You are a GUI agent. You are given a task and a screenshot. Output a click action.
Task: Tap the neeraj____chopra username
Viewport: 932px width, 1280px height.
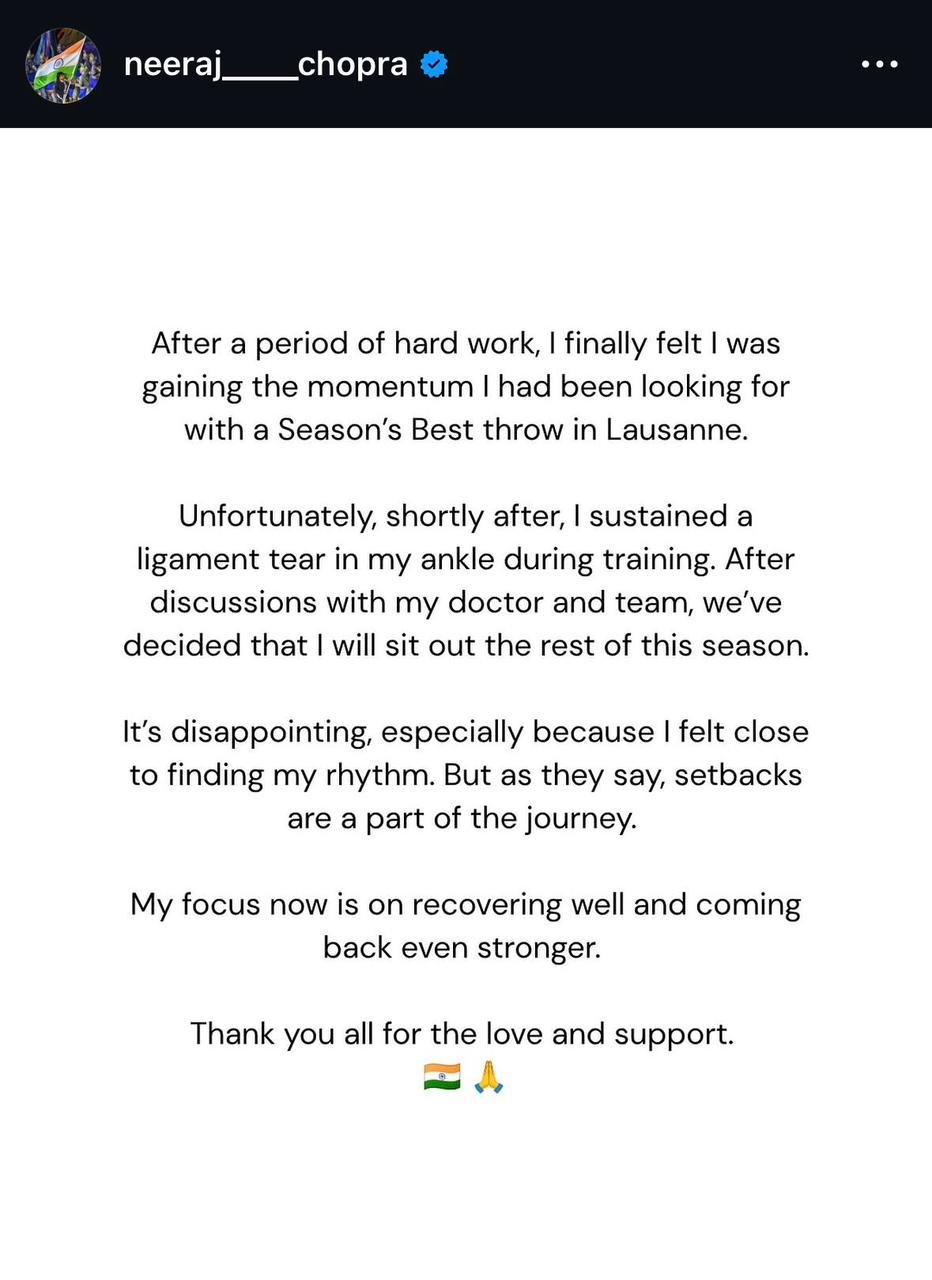click(265, 65)
